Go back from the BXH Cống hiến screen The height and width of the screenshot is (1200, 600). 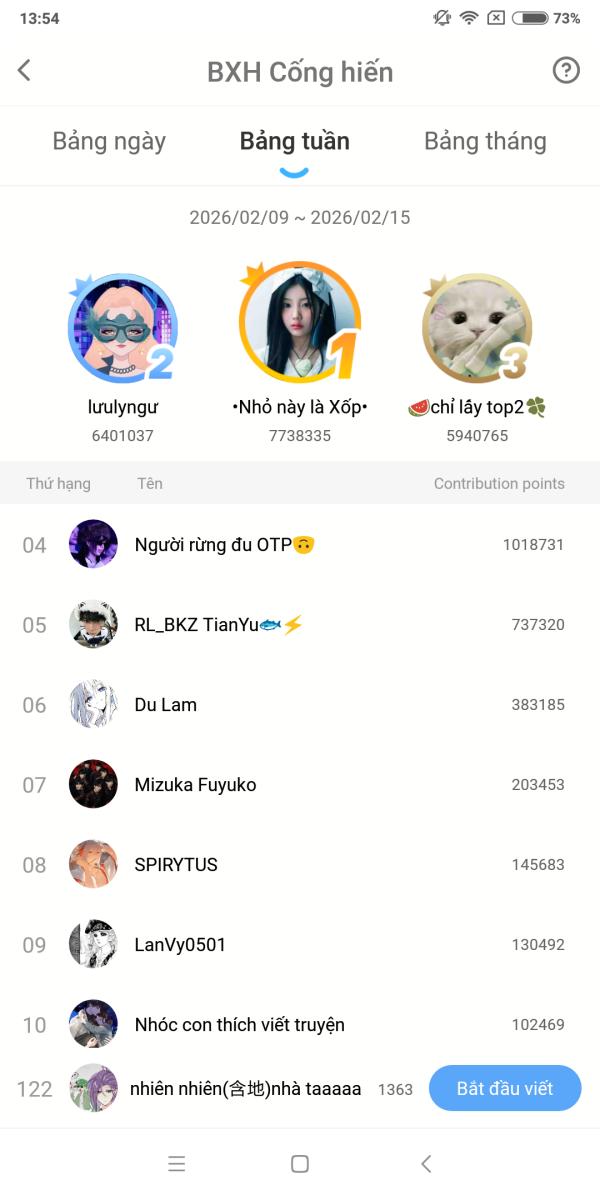tap(25, 71)
